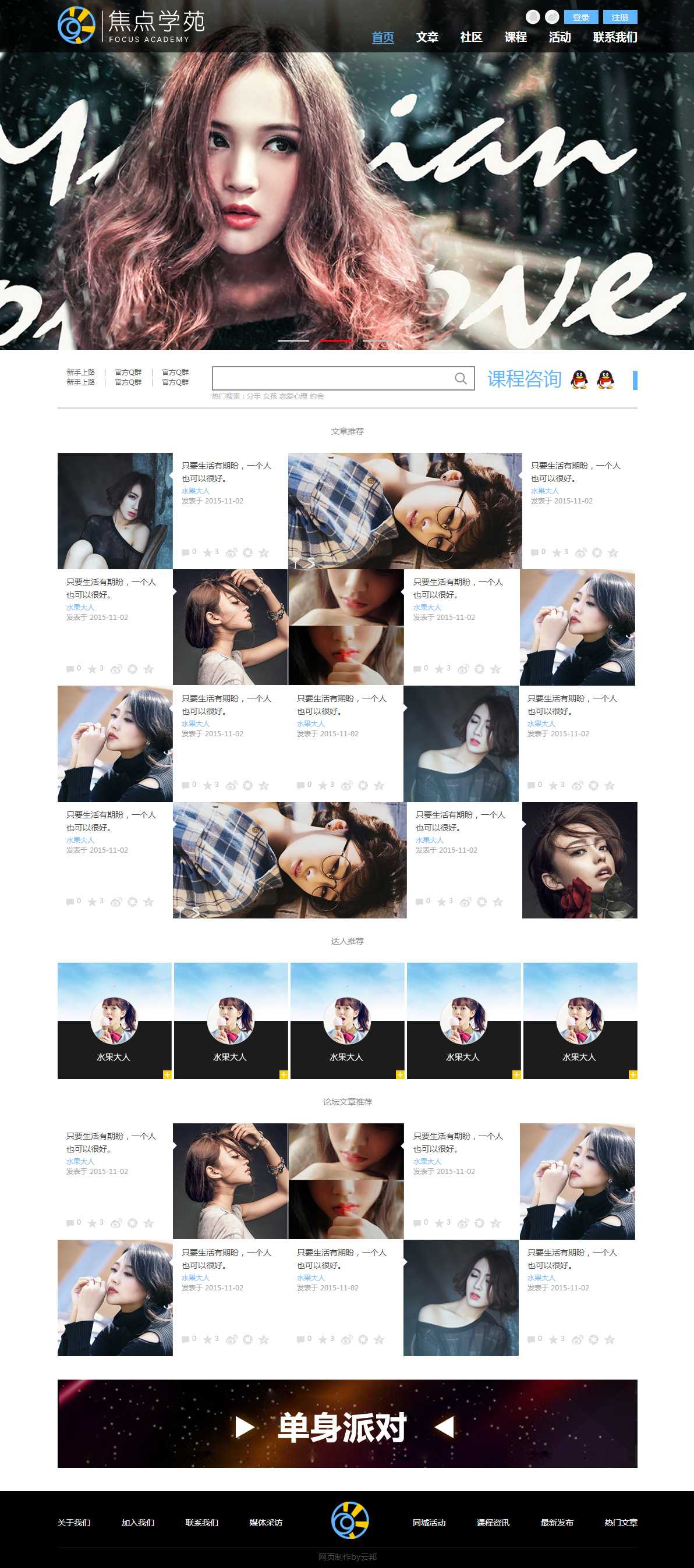
Task: Open 关于我们 in the footer
Action: [74, 1523]
